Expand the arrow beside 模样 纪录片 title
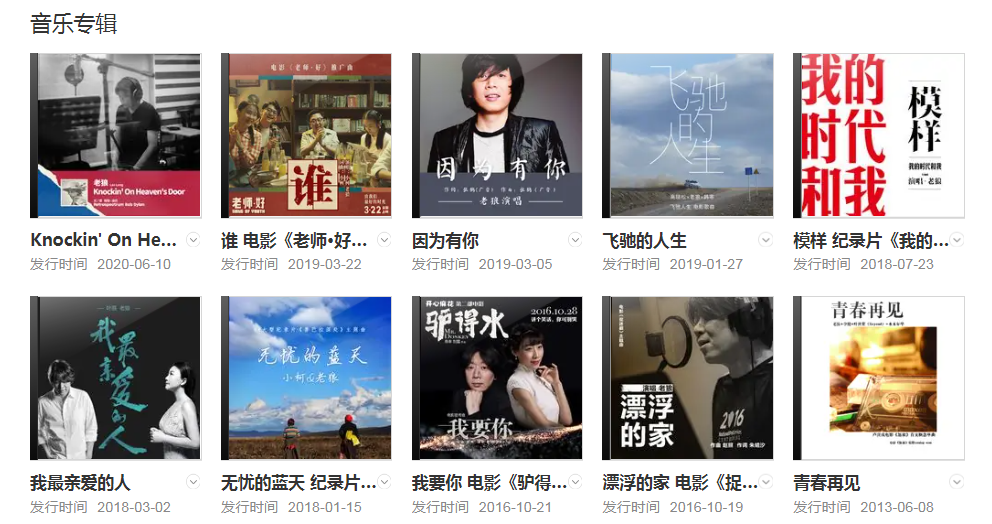992x524 pixels. point(957,240)
